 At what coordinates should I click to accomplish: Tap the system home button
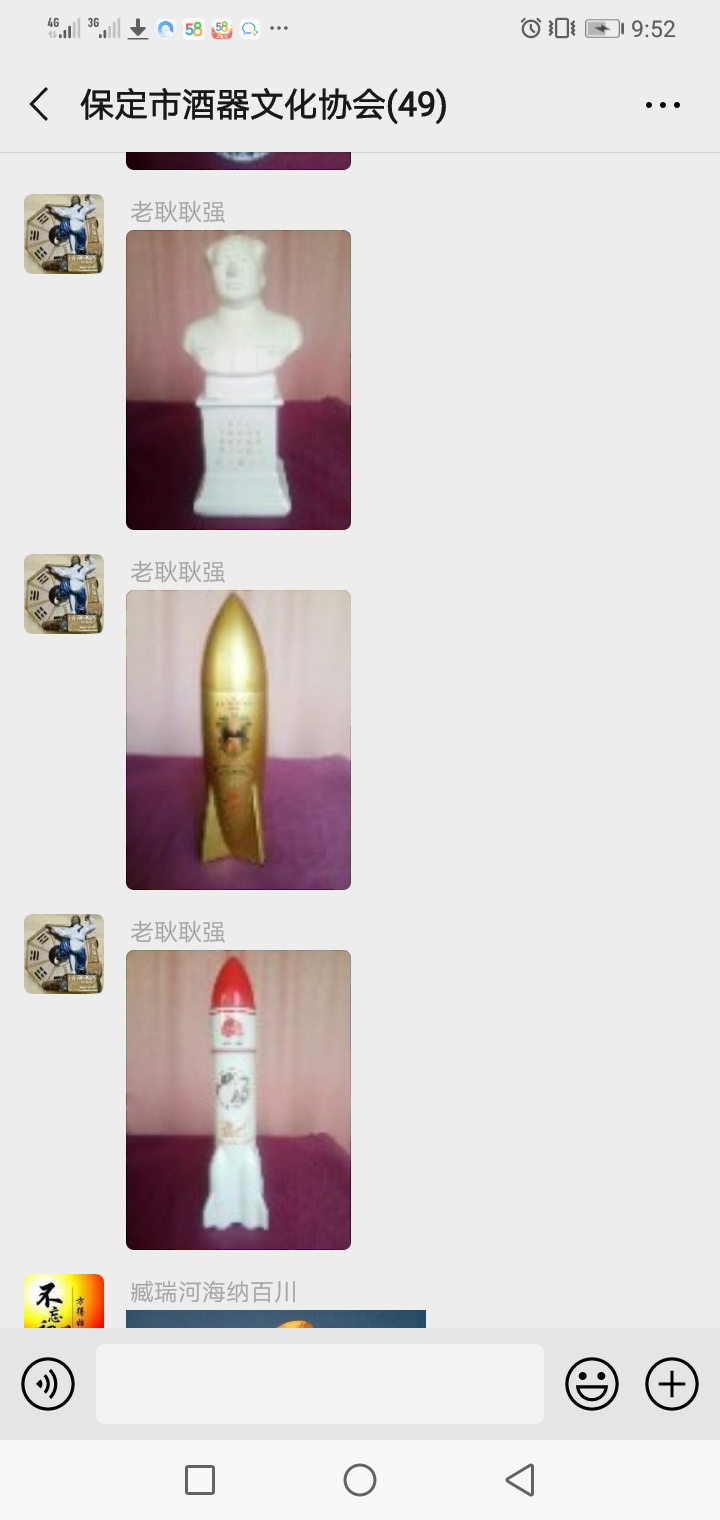coord(360,1480)
